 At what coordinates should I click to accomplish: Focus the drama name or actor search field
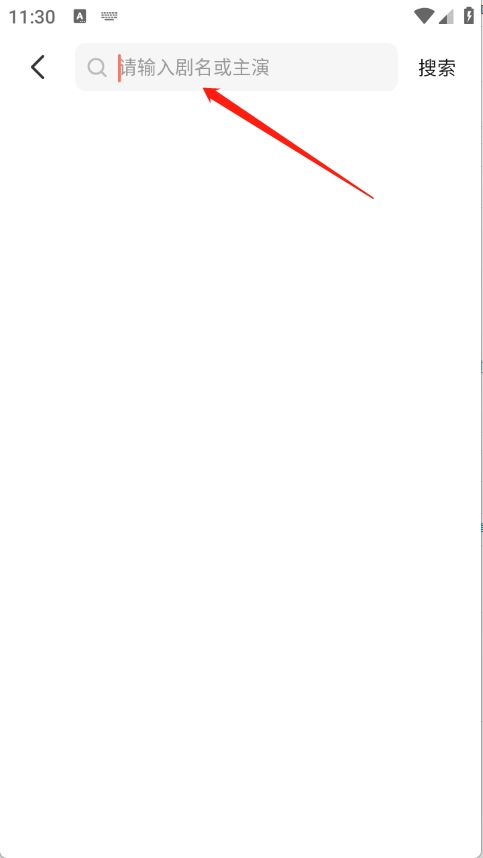(x=236, y=67)
